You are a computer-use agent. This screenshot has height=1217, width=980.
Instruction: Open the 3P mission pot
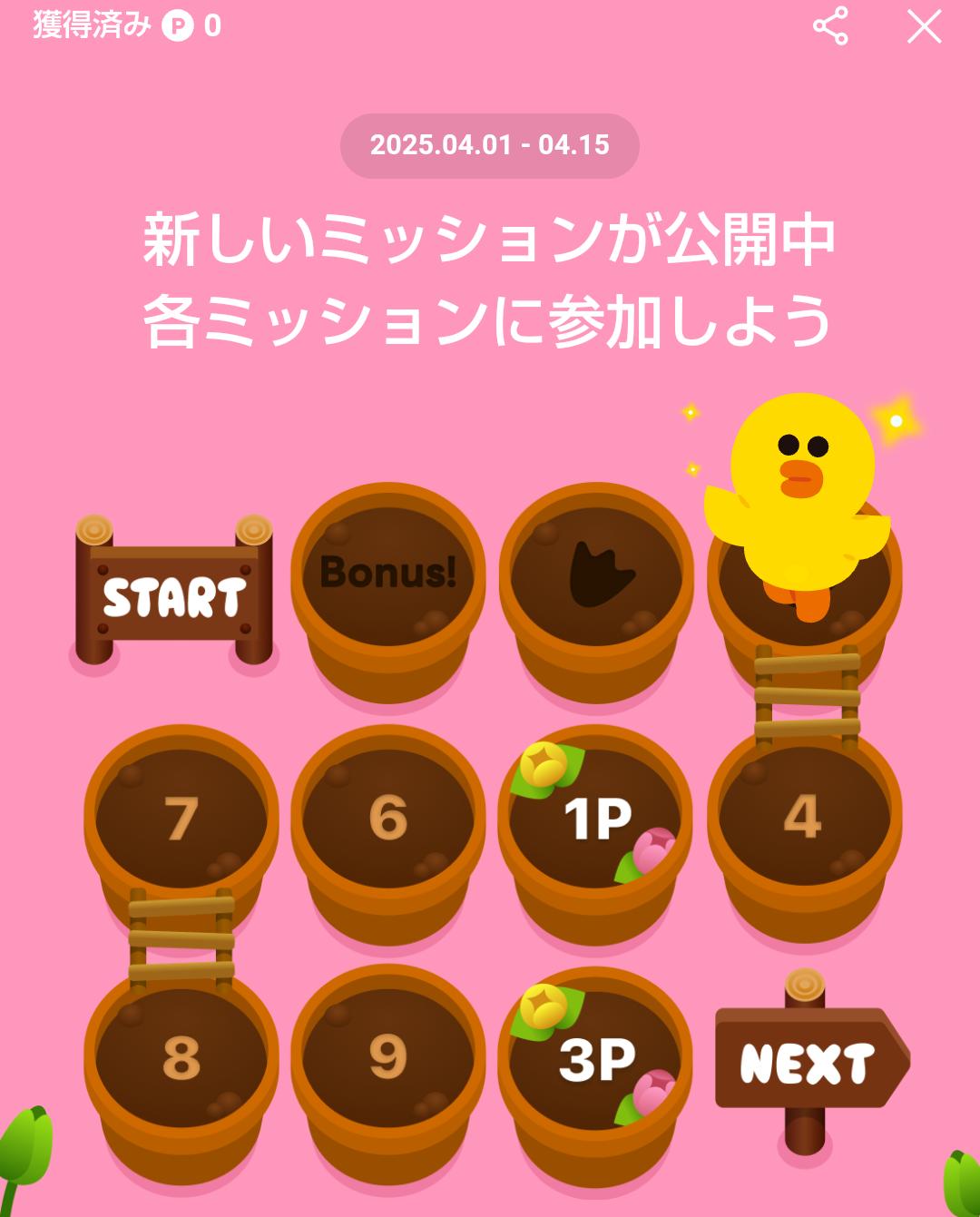point(596,1060)
